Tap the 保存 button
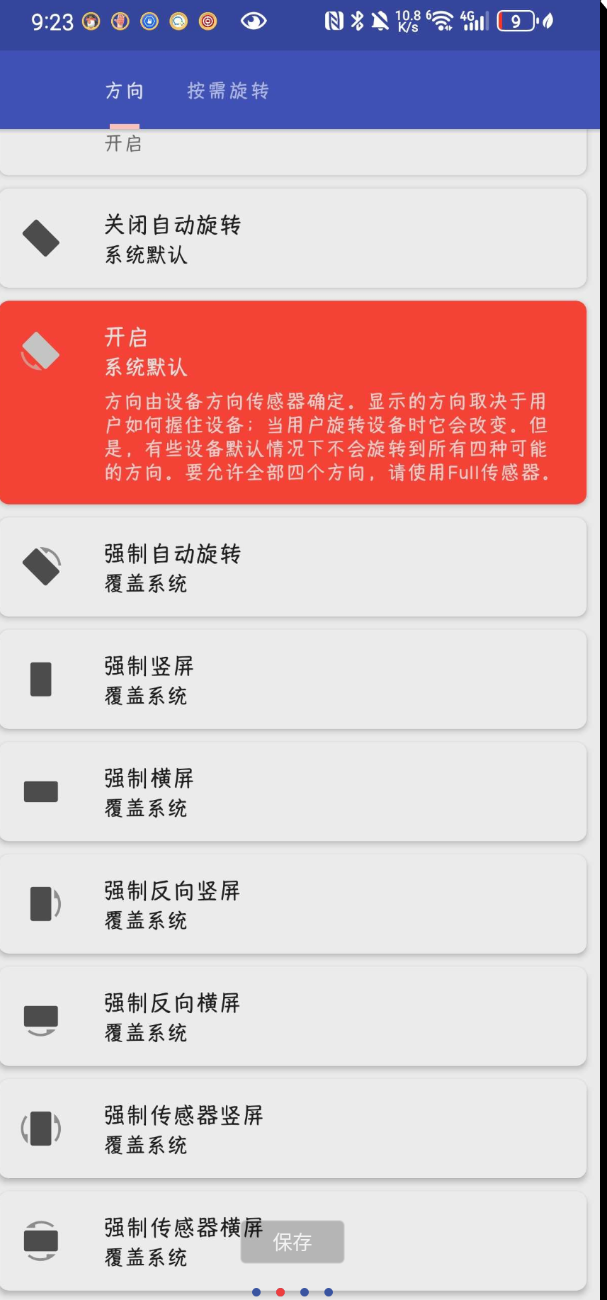The height and width of the screenshot is (1300, 607). coord(293,1242)
